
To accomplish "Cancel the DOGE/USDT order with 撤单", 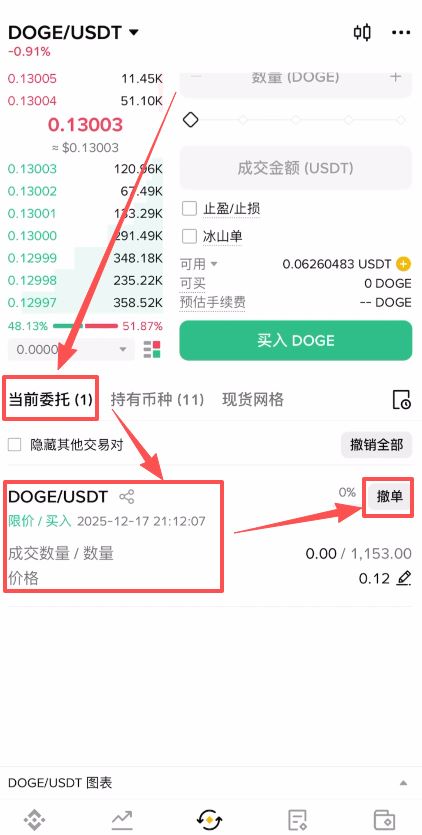I will point(389,497).
